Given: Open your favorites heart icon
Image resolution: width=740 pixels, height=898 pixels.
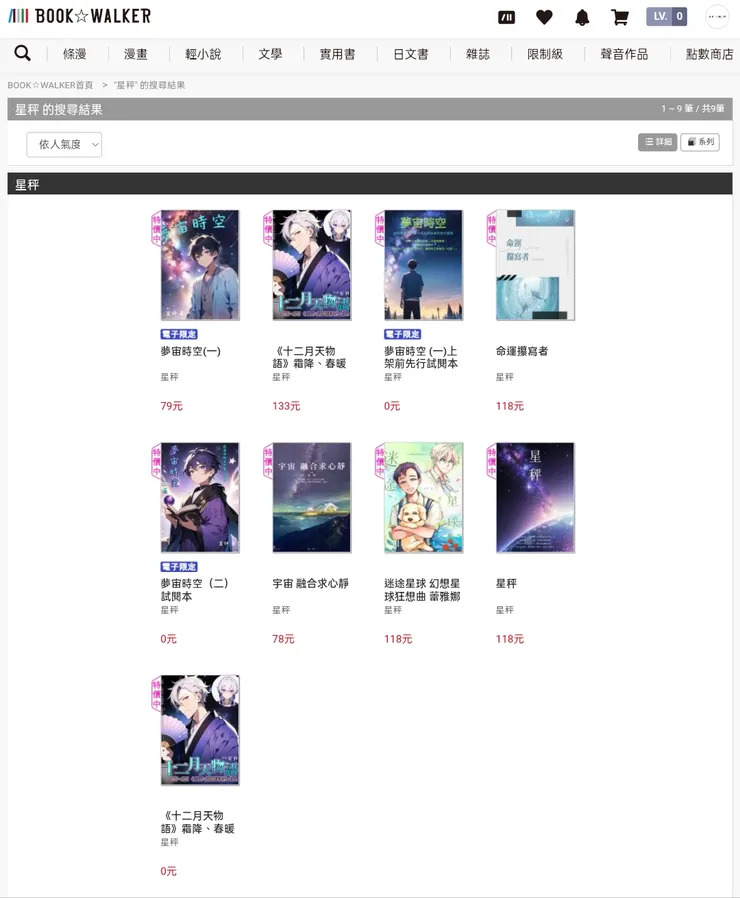Looking at the screenshot, I should (x=543, y=17).
